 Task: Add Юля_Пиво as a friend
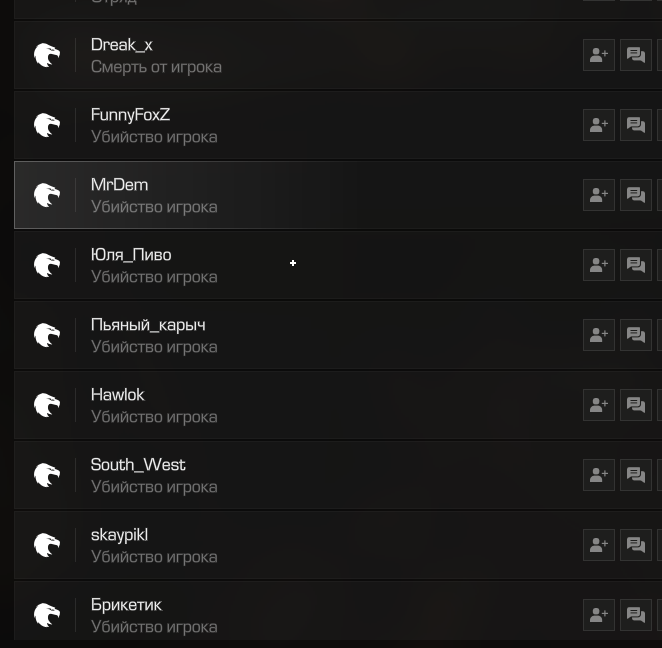[x=598, y=265]
